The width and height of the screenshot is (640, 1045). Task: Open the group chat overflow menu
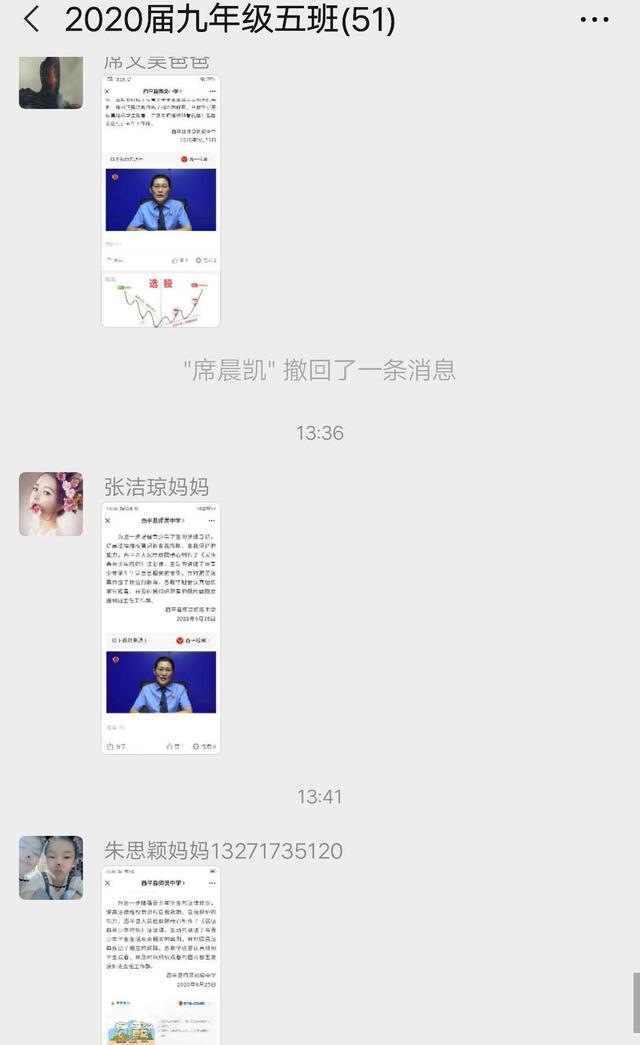coord(594,19)
